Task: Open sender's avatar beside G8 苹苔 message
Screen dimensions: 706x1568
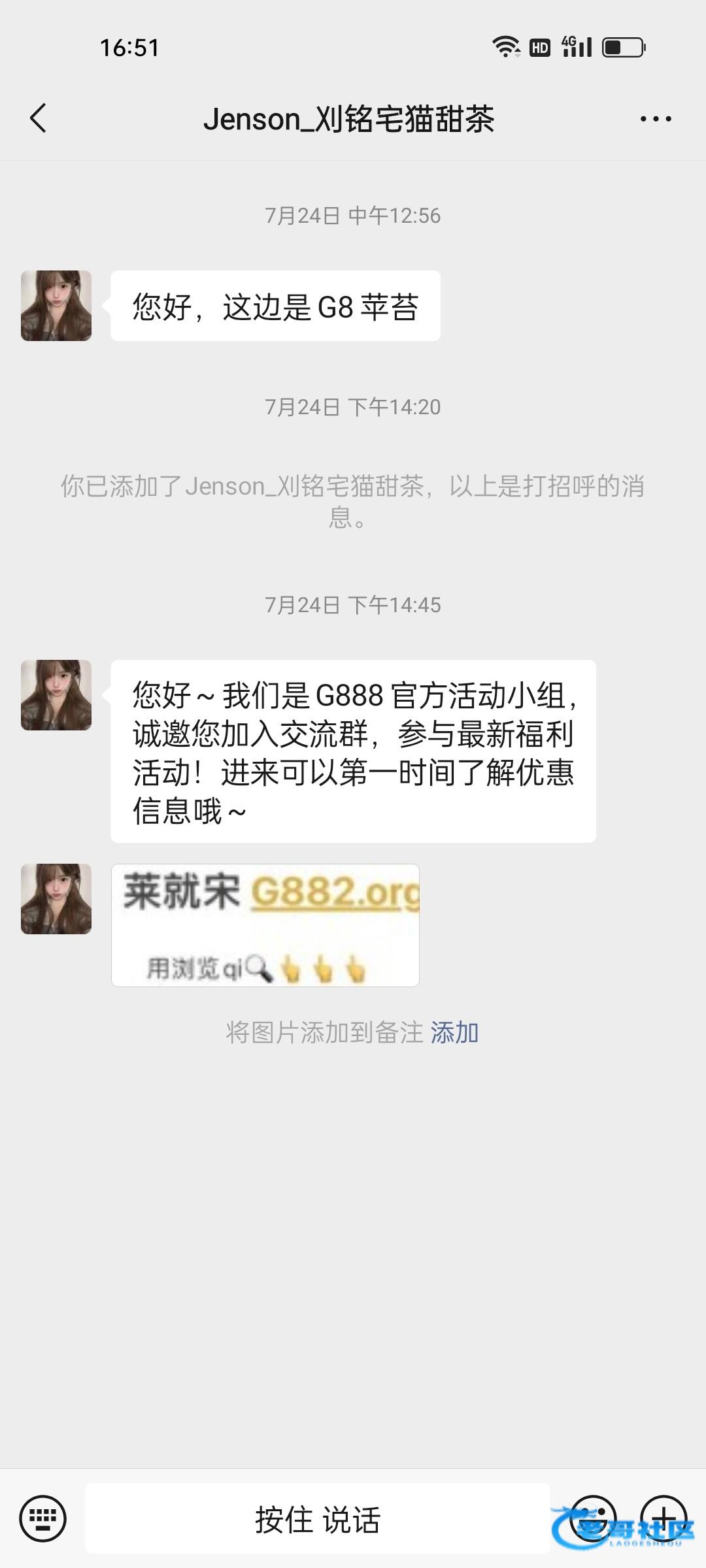Action: pyautogui.click(x=56, y=306)
